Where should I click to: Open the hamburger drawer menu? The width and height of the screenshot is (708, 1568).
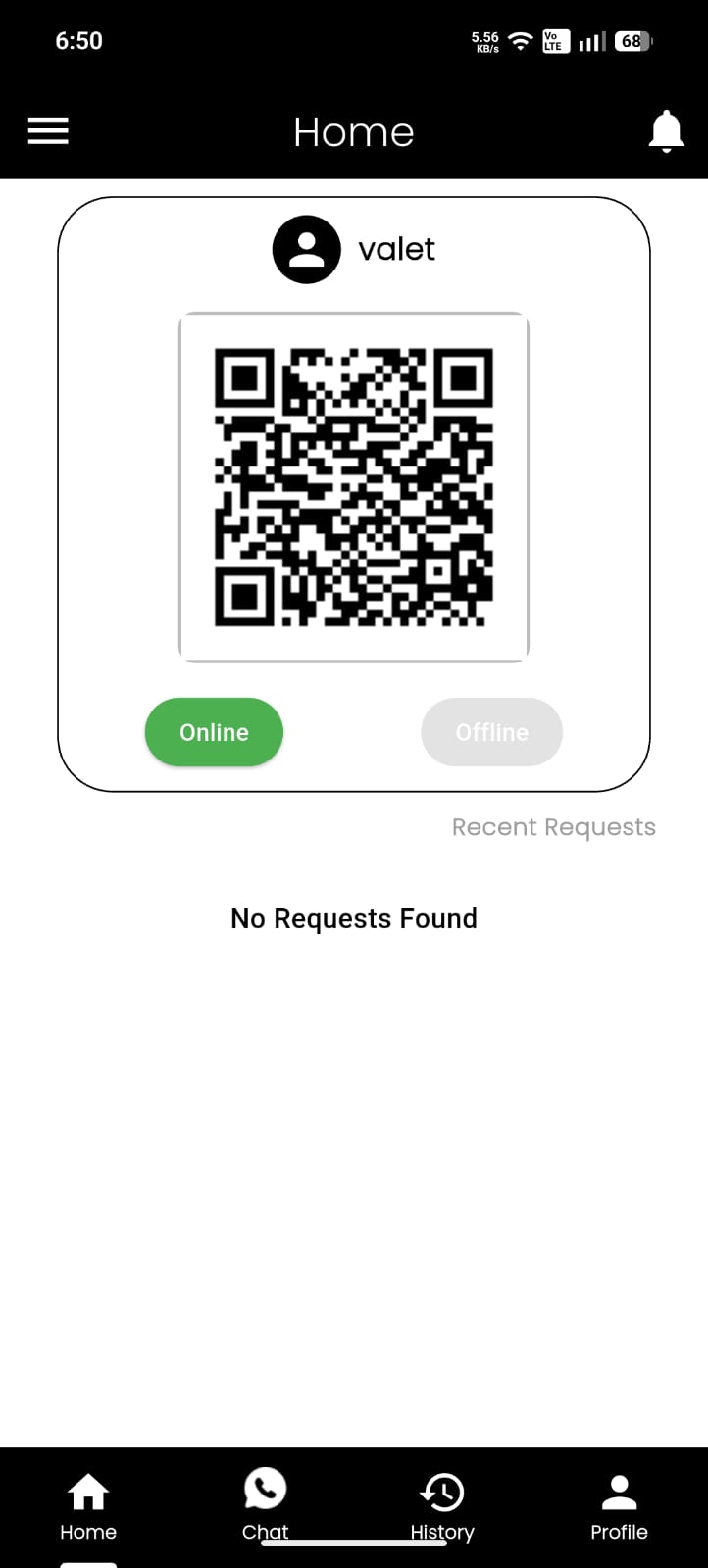pyautogui.click(x=48, y=131)
